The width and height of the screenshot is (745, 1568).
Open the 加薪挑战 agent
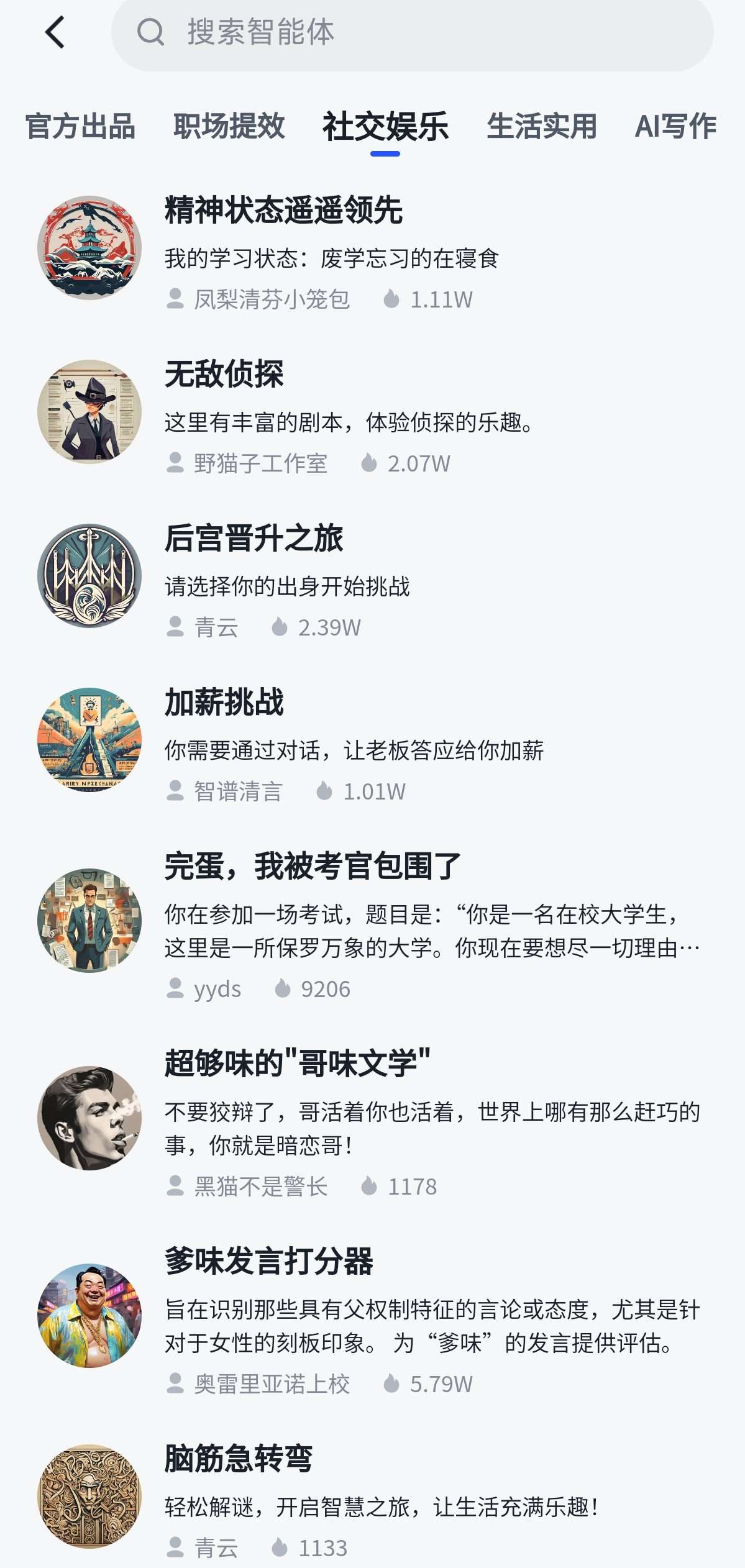click(x=224, y=702)
